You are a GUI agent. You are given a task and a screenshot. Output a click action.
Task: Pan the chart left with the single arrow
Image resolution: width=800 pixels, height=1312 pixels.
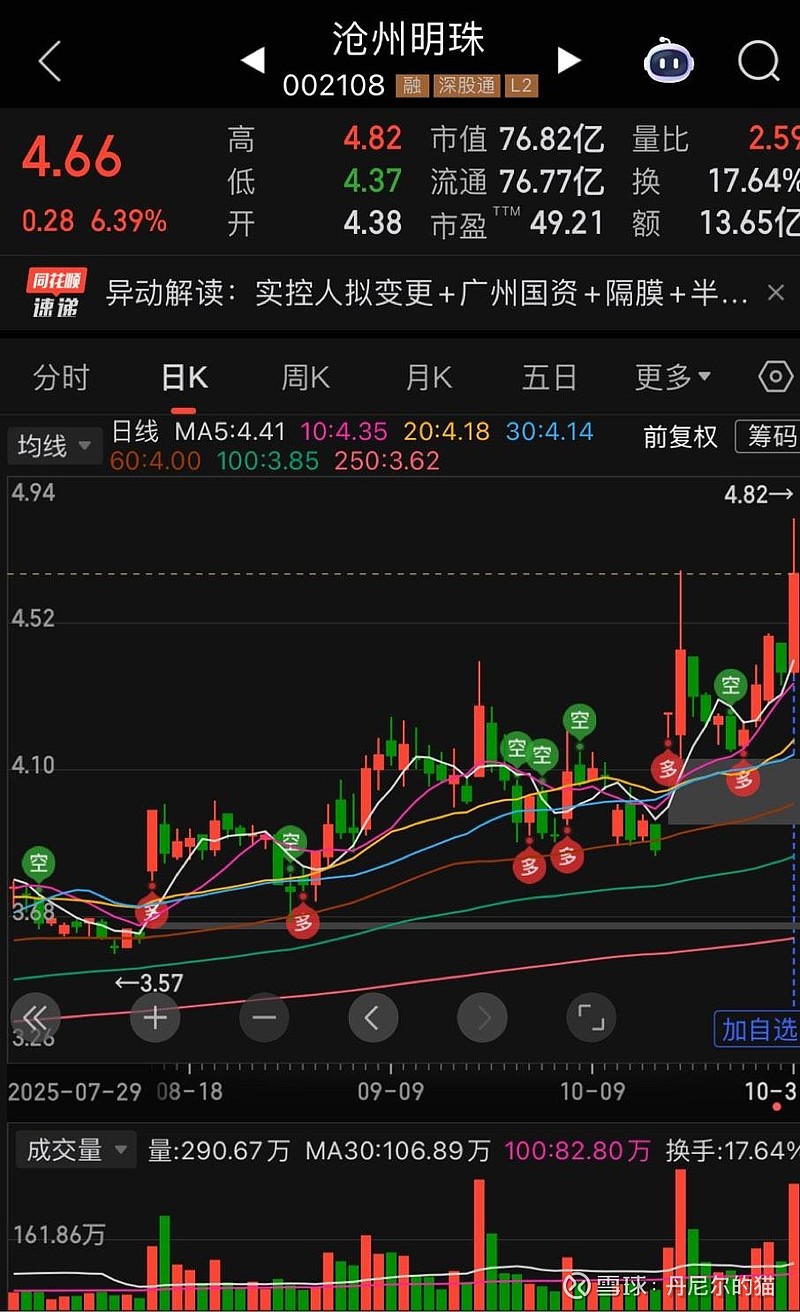(x=373, y=1017)
